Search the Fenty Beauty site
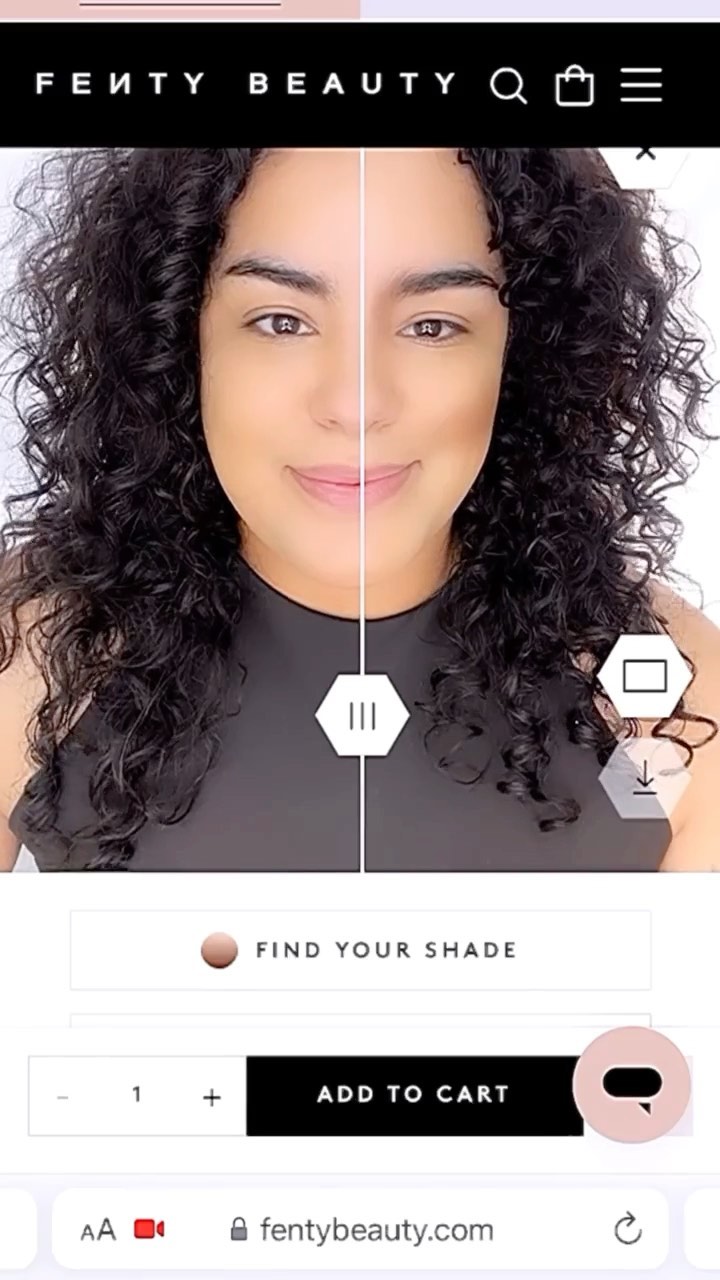720x1280 pixels. pyautogui.click(x=508, y=86)
